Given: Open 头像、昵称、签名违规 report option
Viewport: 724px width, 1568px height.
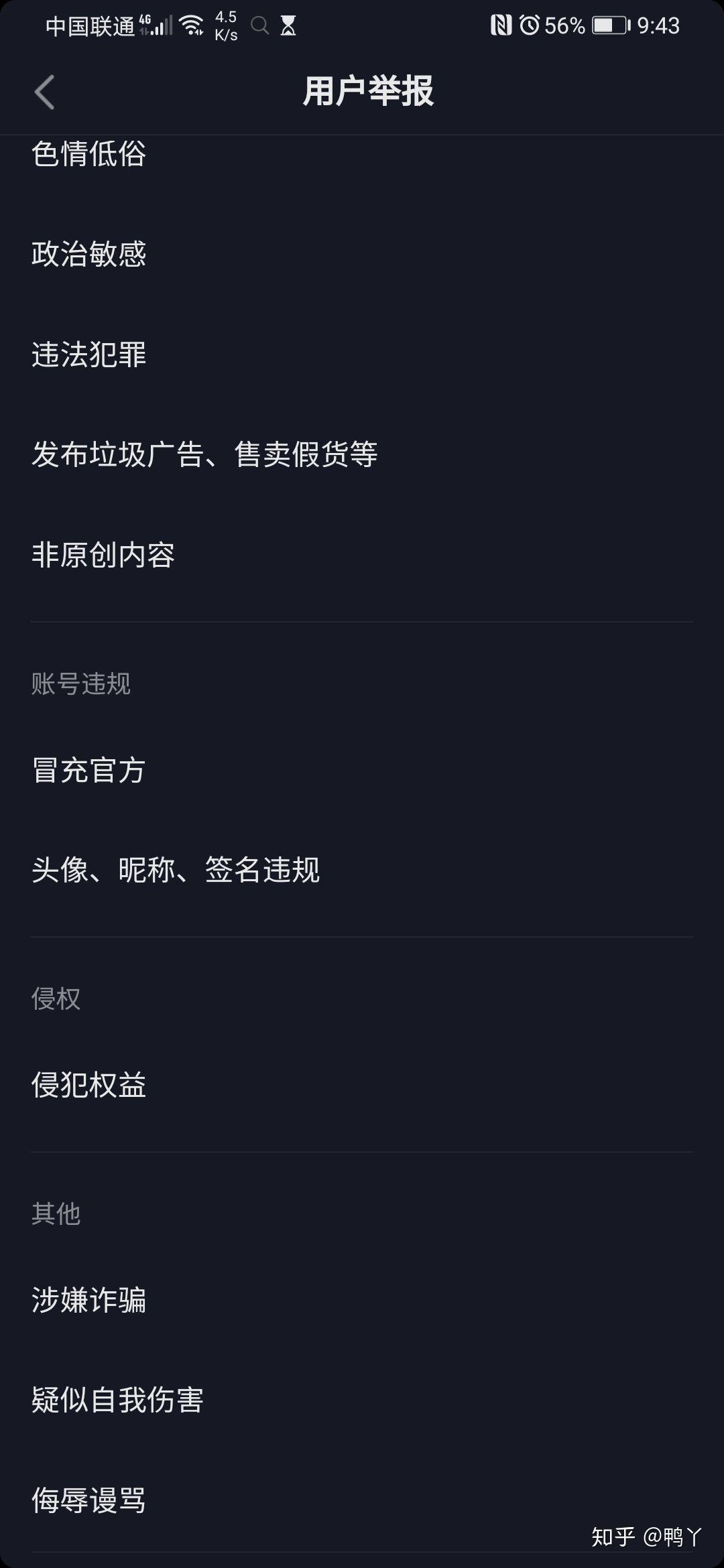Looking at the screenshot, I should click(176, 870).
